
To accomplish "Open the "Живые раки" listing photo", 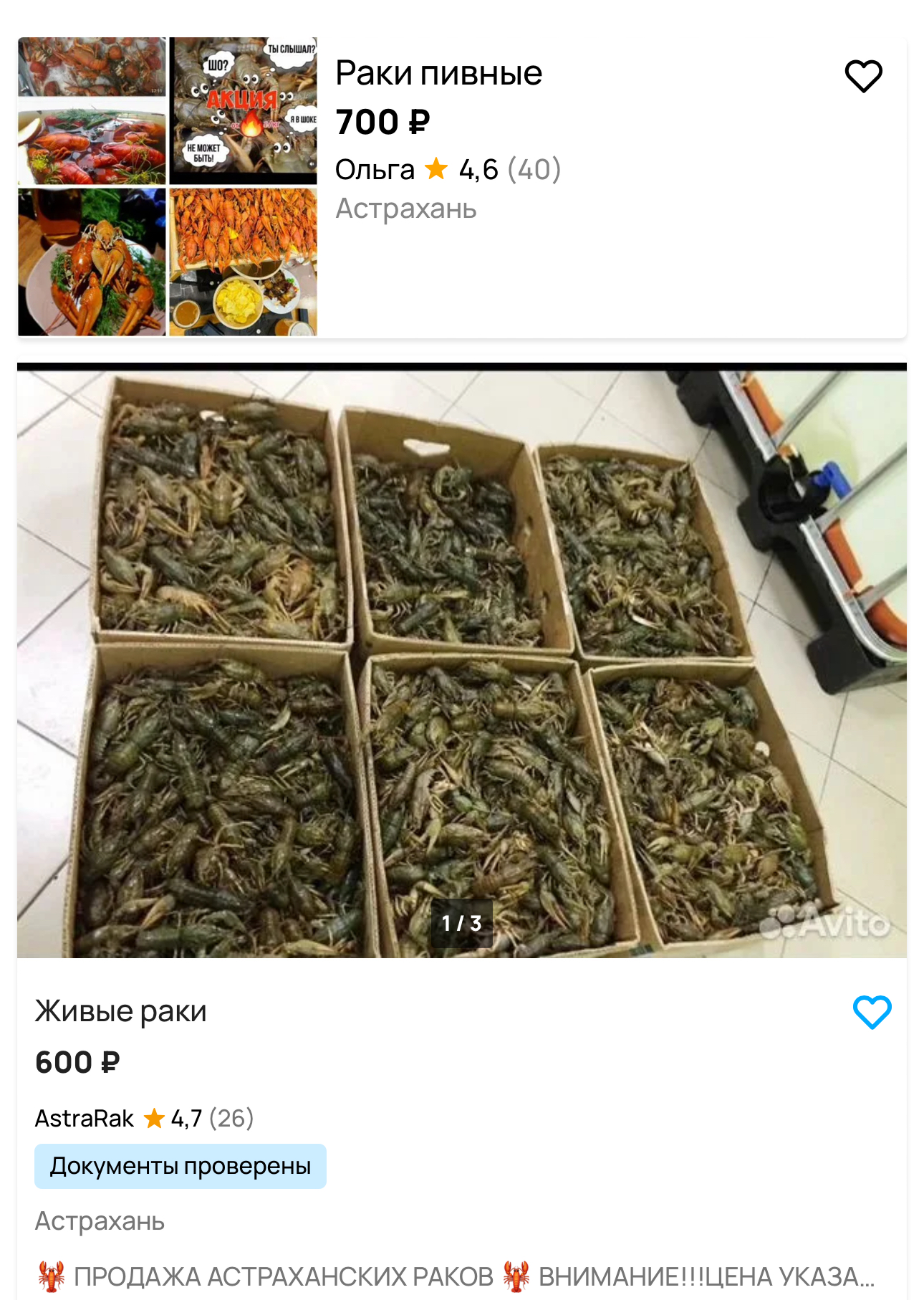I will [461, 661].
